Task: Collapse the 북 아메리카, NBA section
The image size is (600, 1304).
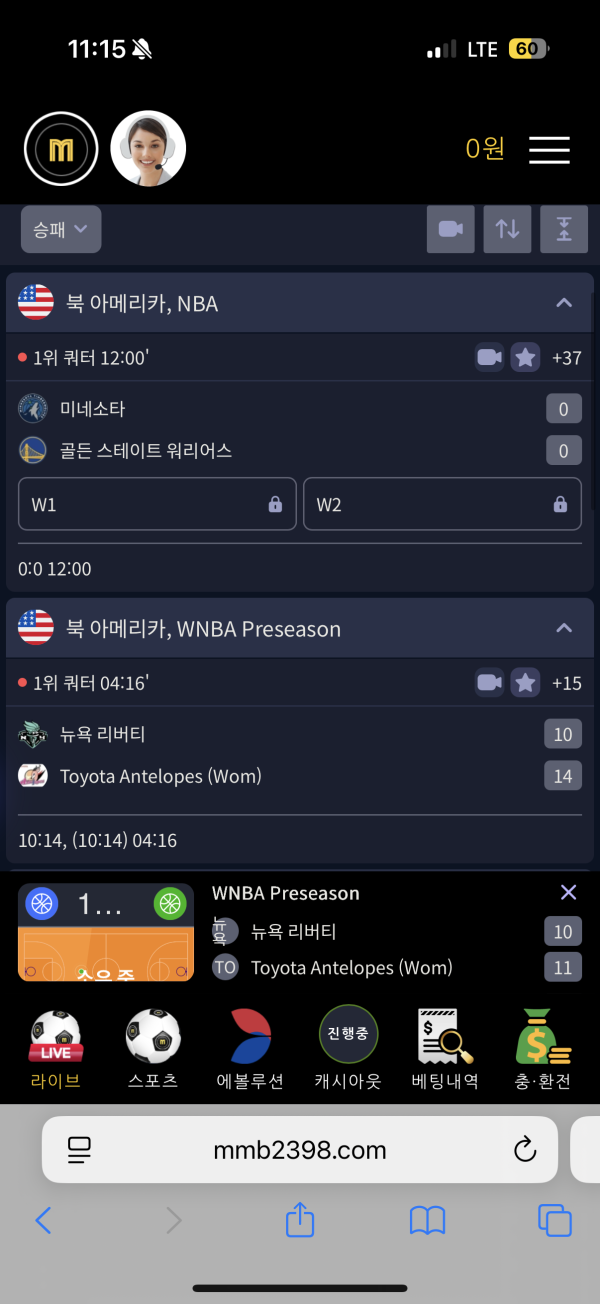Action: click(x=564, y=303)
